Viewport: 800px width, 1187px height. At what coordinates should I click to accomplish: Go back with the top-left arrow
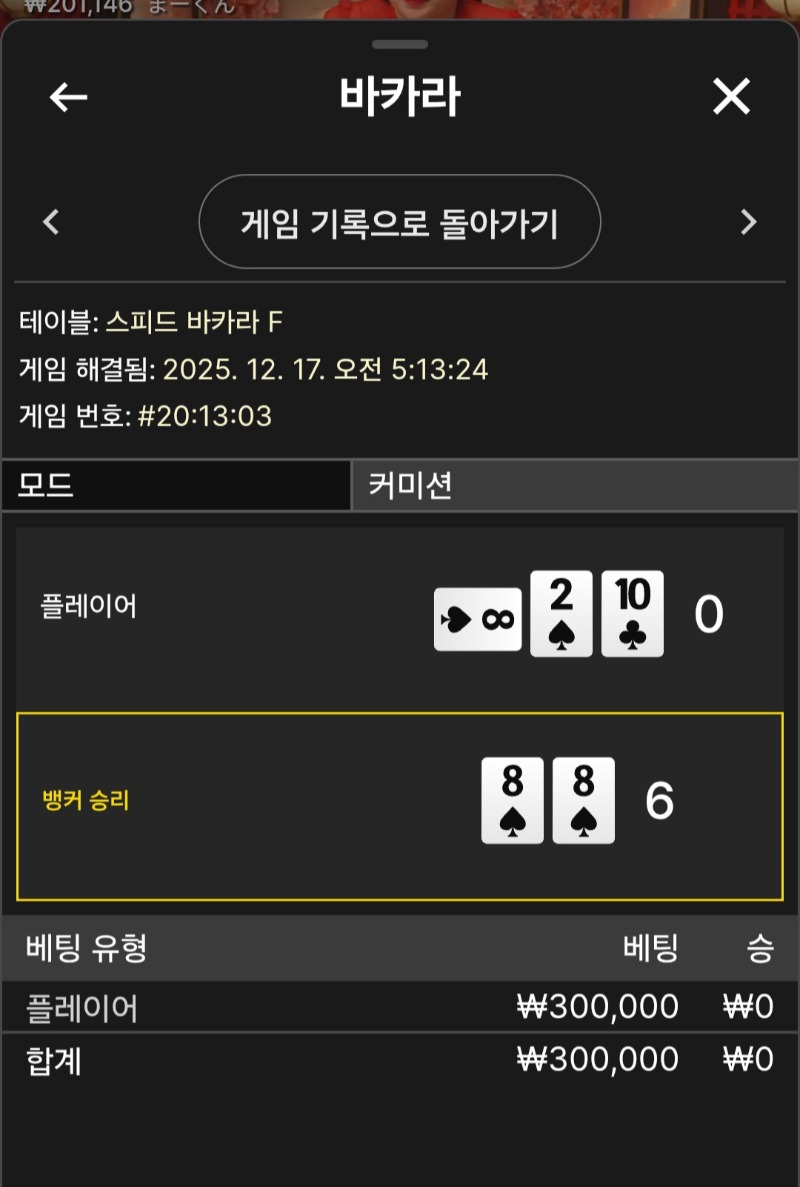(x=68, y=97)
